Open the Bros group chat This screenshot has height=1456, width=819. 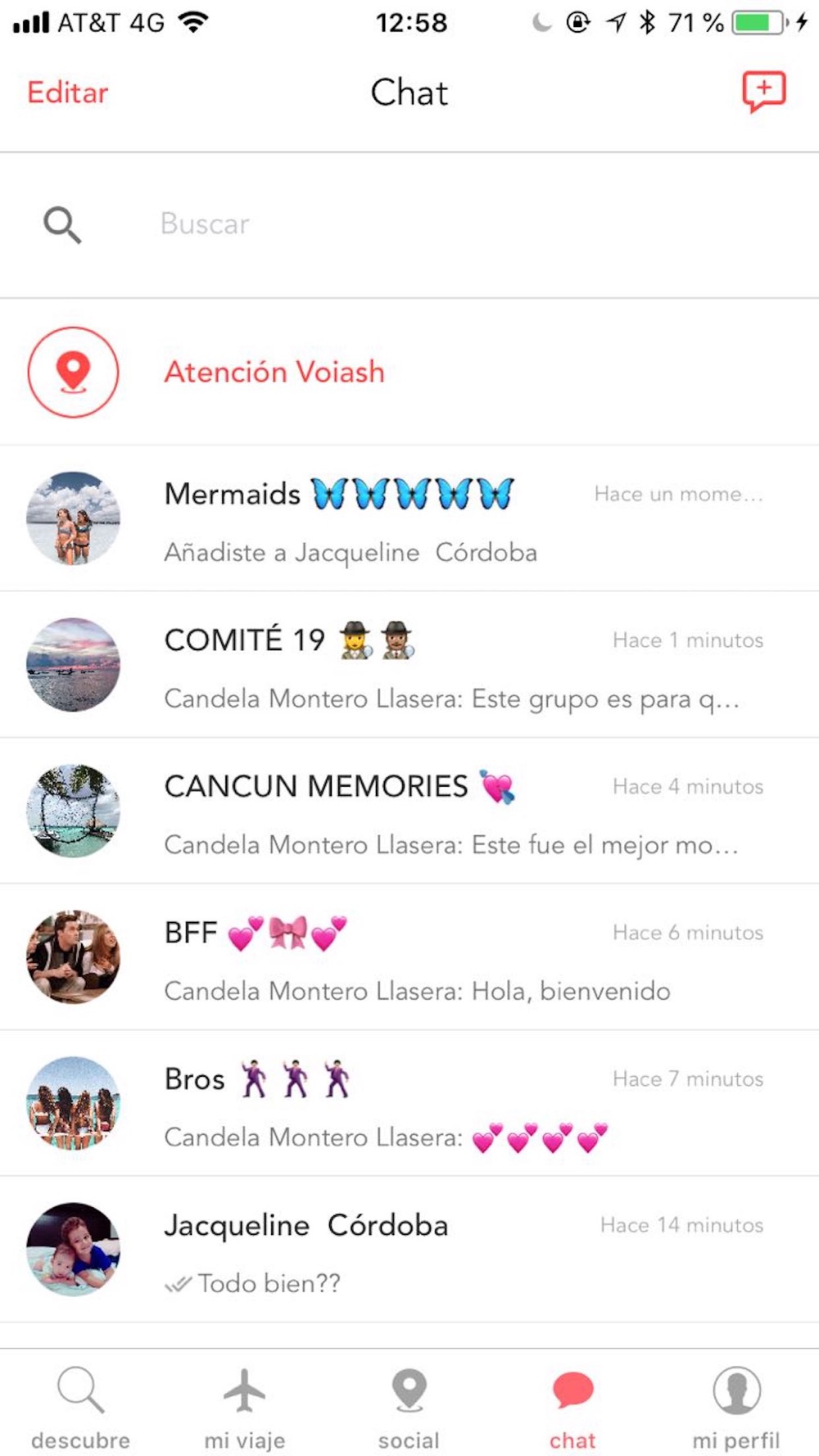click(x=409, y=1103)
